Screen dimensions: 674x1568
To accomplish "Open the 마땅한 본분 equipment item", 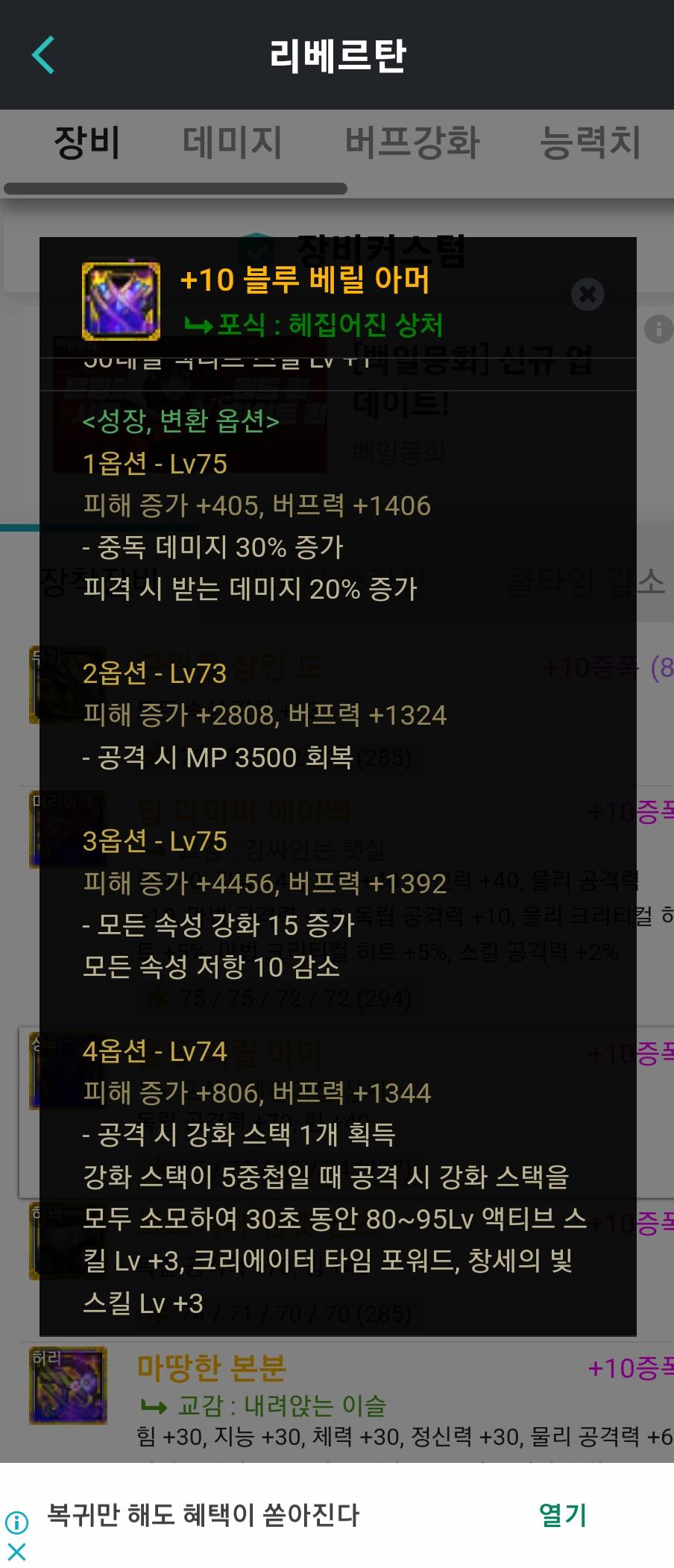I will click(x=212, y=1367).
